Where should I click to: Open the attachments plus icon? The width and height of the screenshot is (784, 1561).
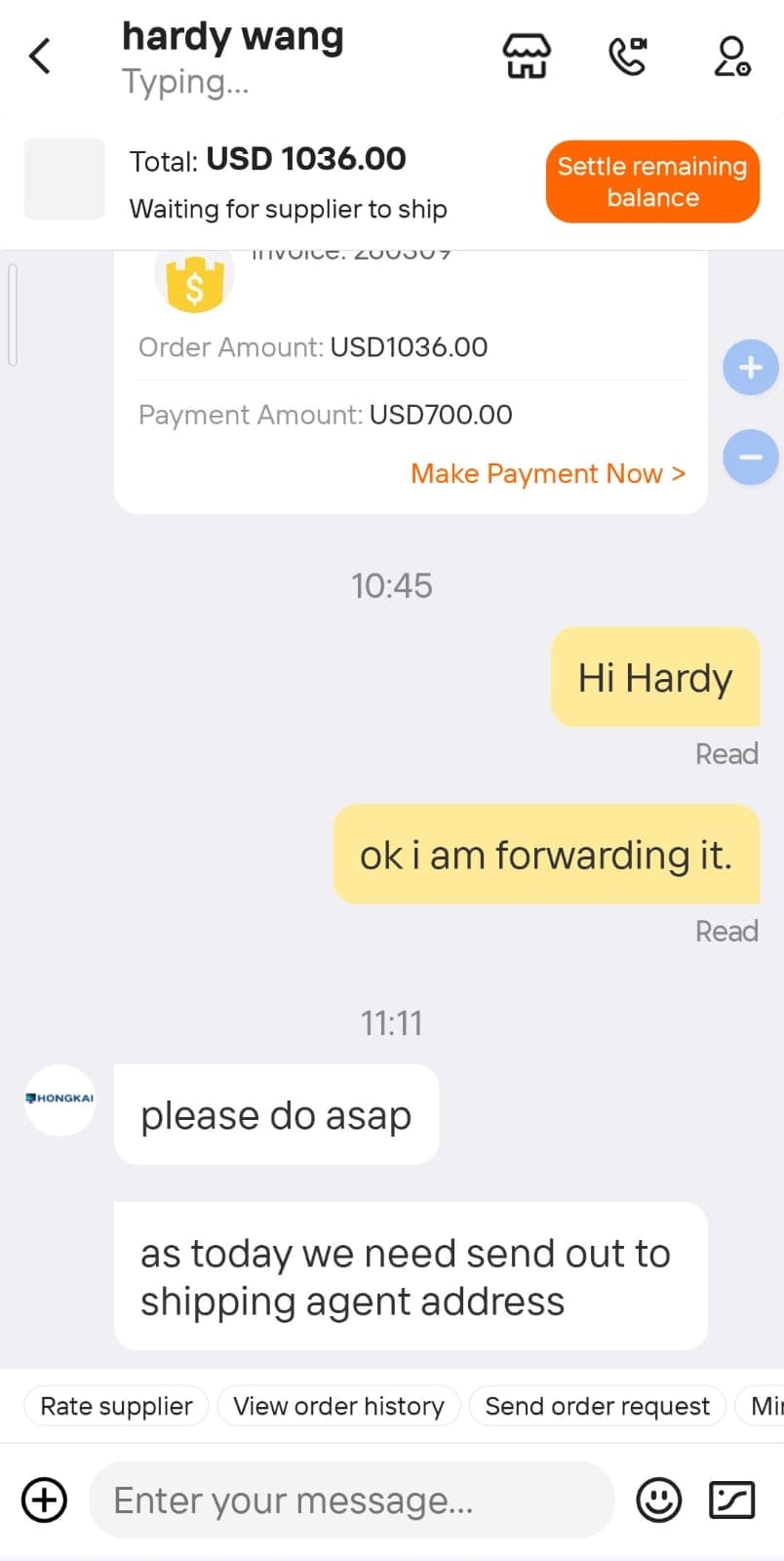tap(45, 1500)
